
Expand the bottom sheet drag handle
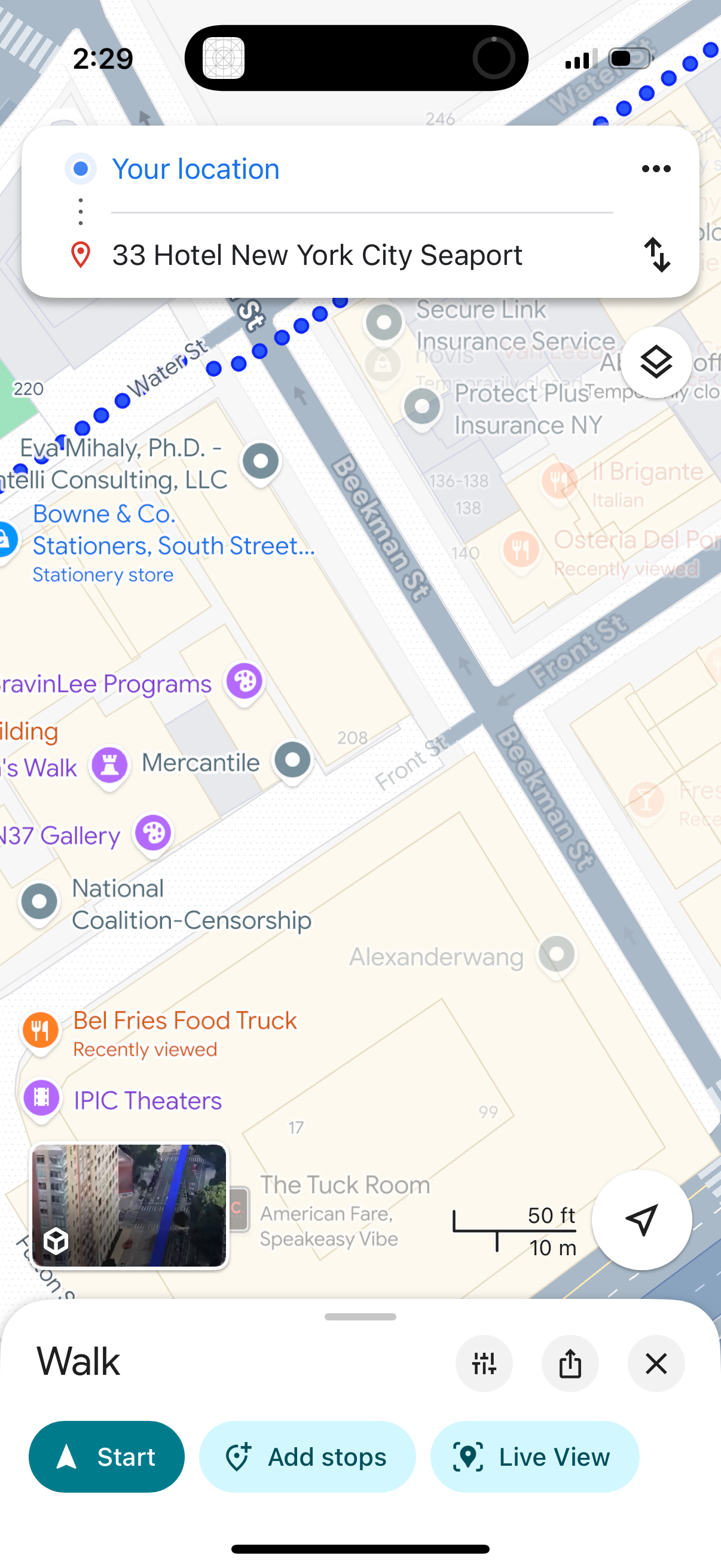[x=360, y=1316]
